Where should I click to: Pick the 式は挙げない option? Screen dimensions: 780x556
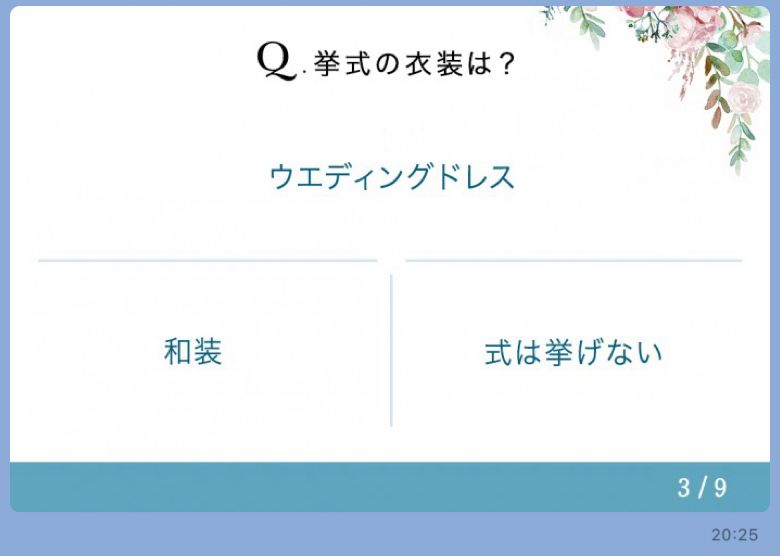[x=573, y=352]
